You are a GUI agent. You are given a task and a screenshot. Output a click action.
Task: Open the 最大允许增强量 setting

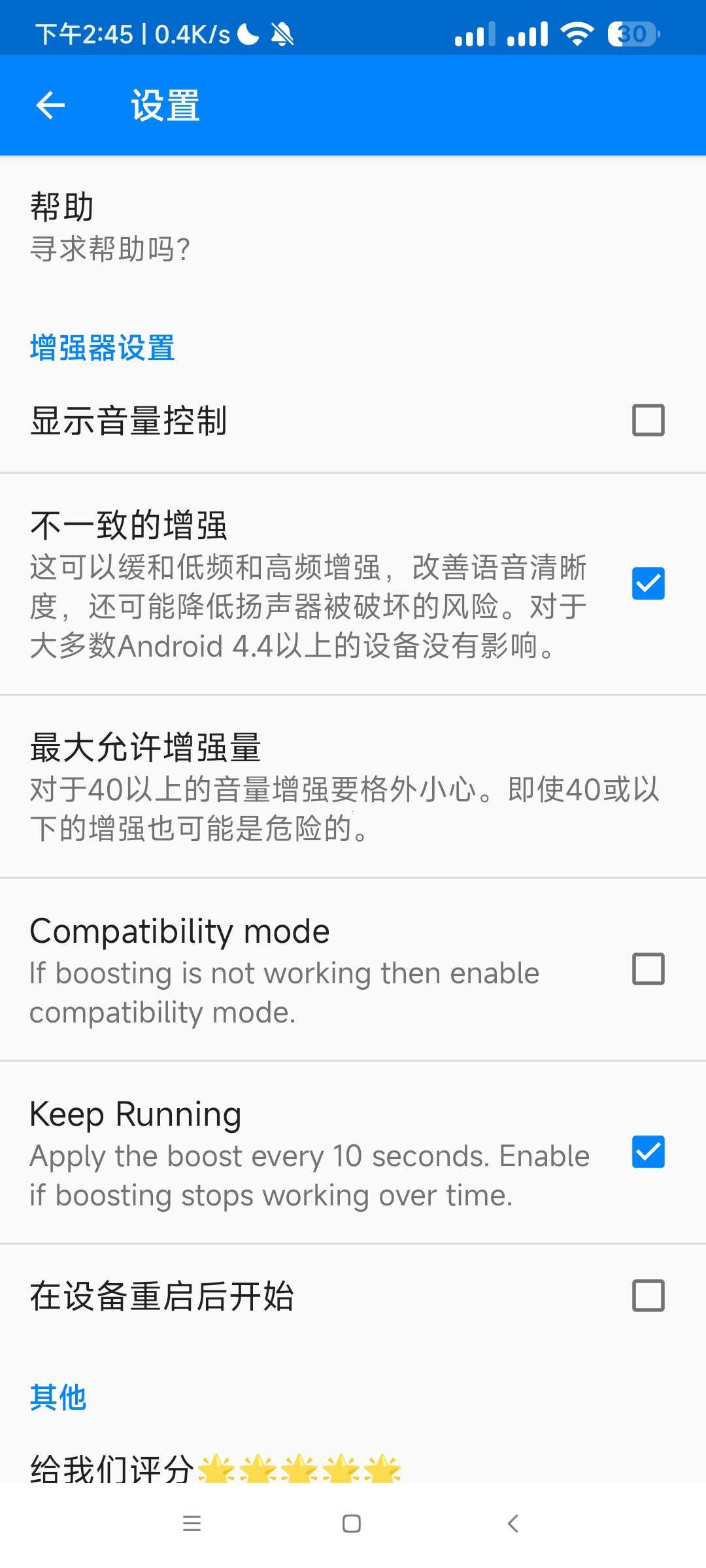(x=353, y=787)
